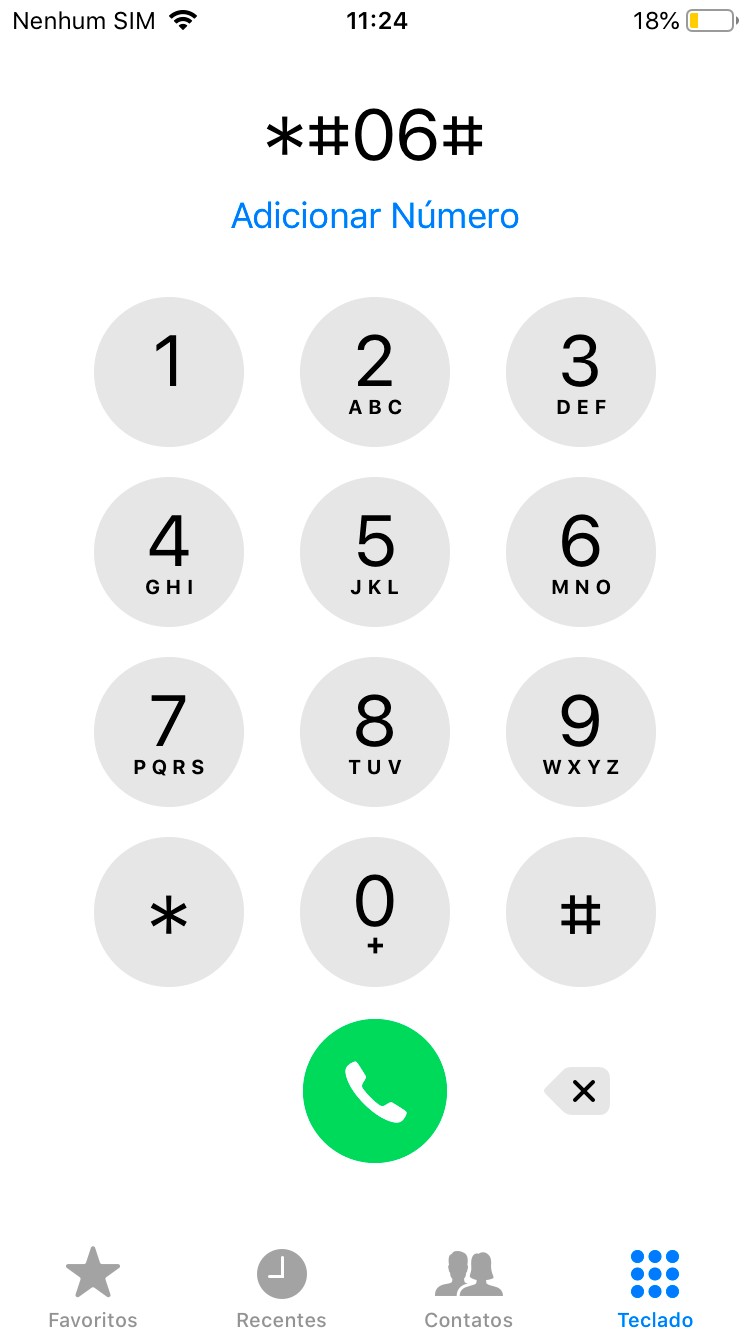Tap the Adicionar Número link
This screenshot has height=1334, width=750.
click(x=375, y=216)
